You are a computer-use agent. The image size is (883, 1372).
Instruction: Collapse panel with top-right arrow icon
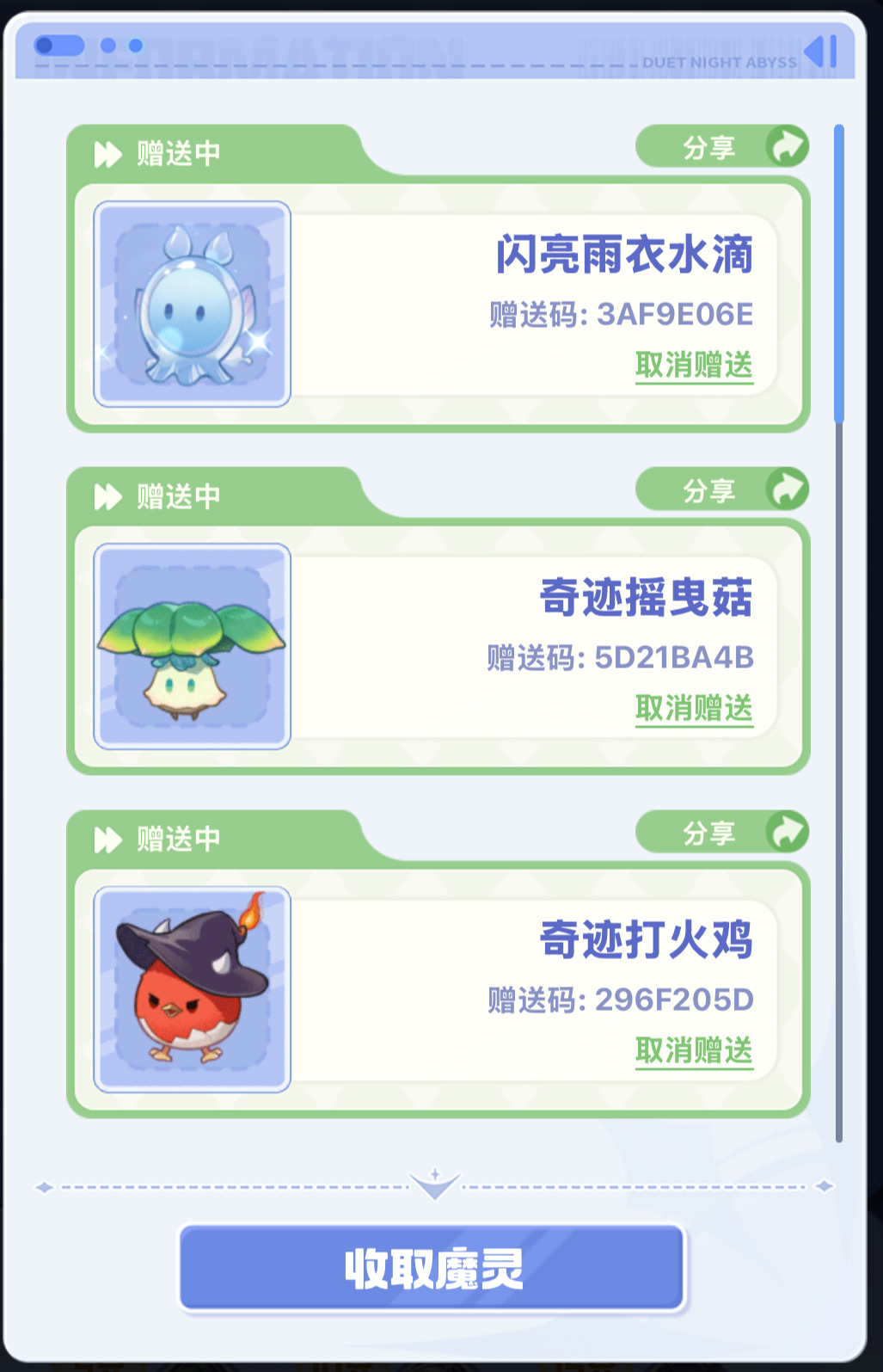[820, 52]
